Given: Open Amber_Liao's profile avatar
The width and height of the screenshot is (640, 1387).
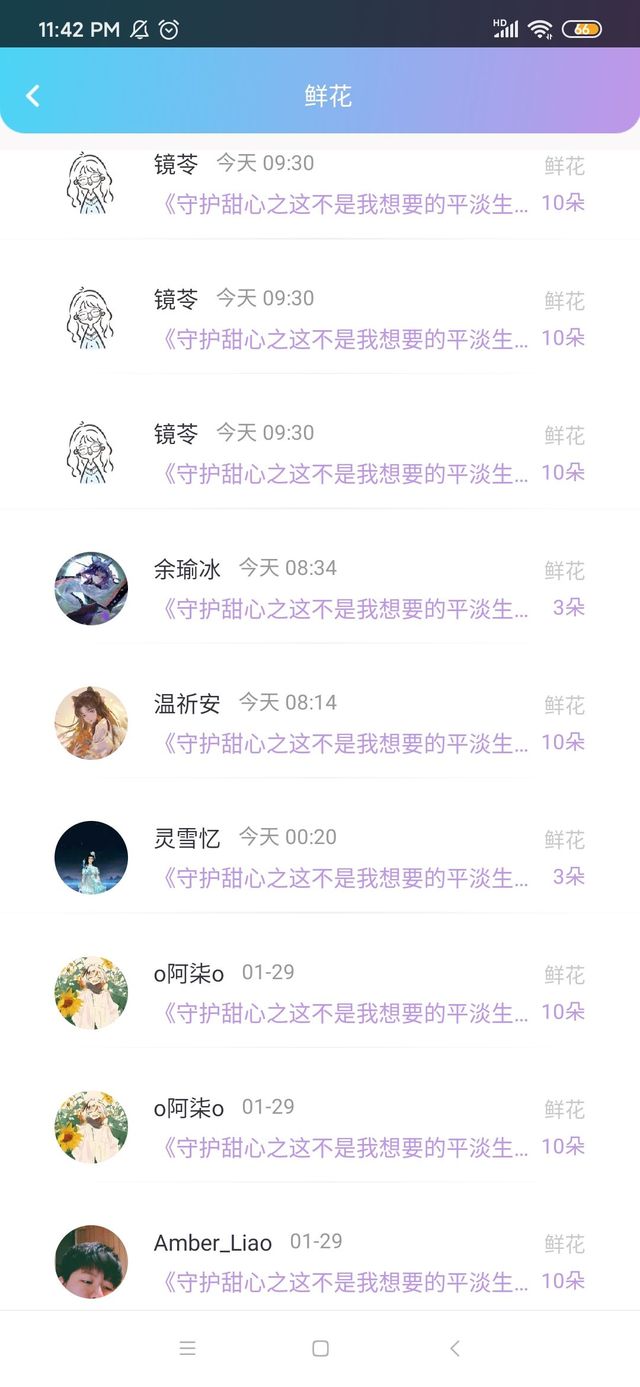Looking at the screenshot, I should (91, 1262).
